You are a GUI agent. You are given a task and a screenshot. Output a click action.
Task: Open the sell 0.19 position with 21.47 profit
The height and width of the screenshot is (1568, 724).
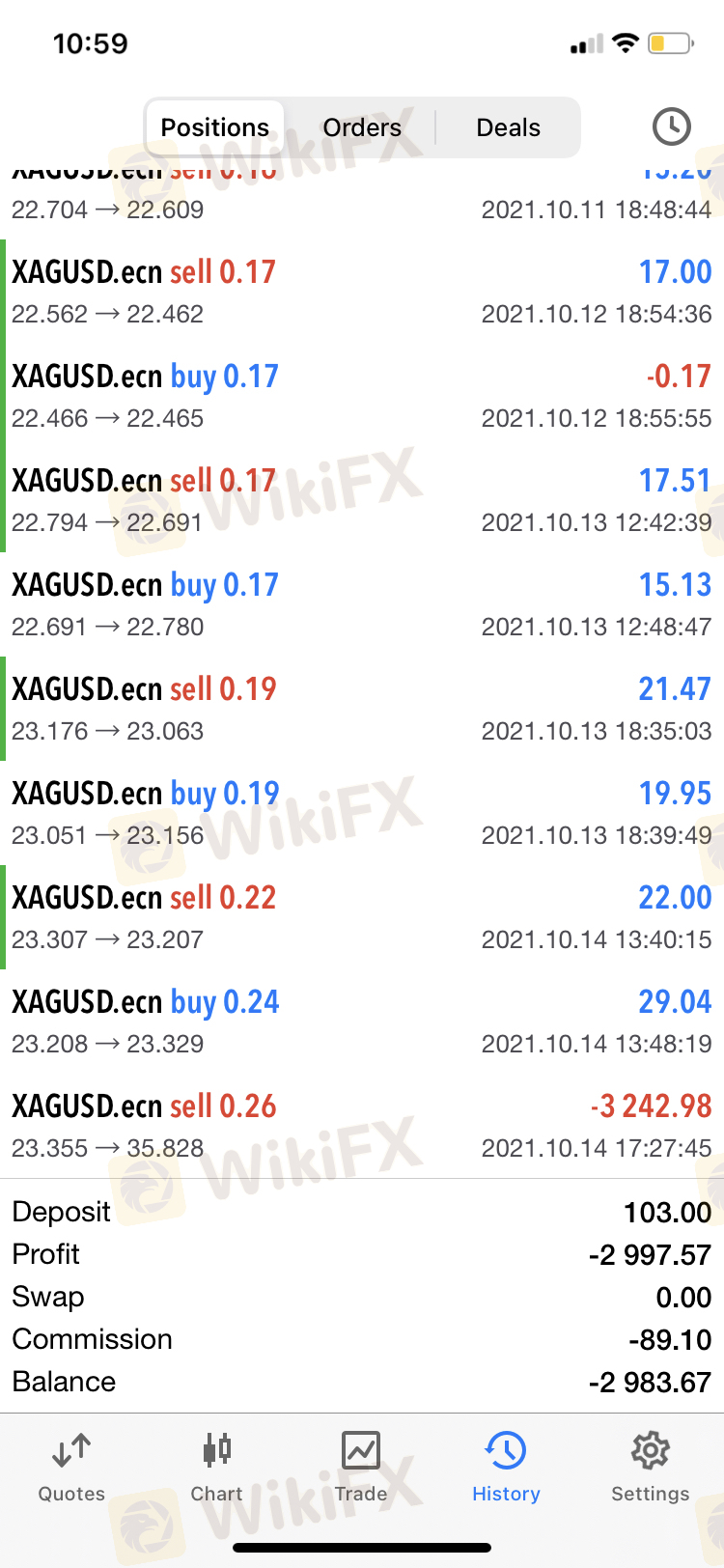[362, 708]
